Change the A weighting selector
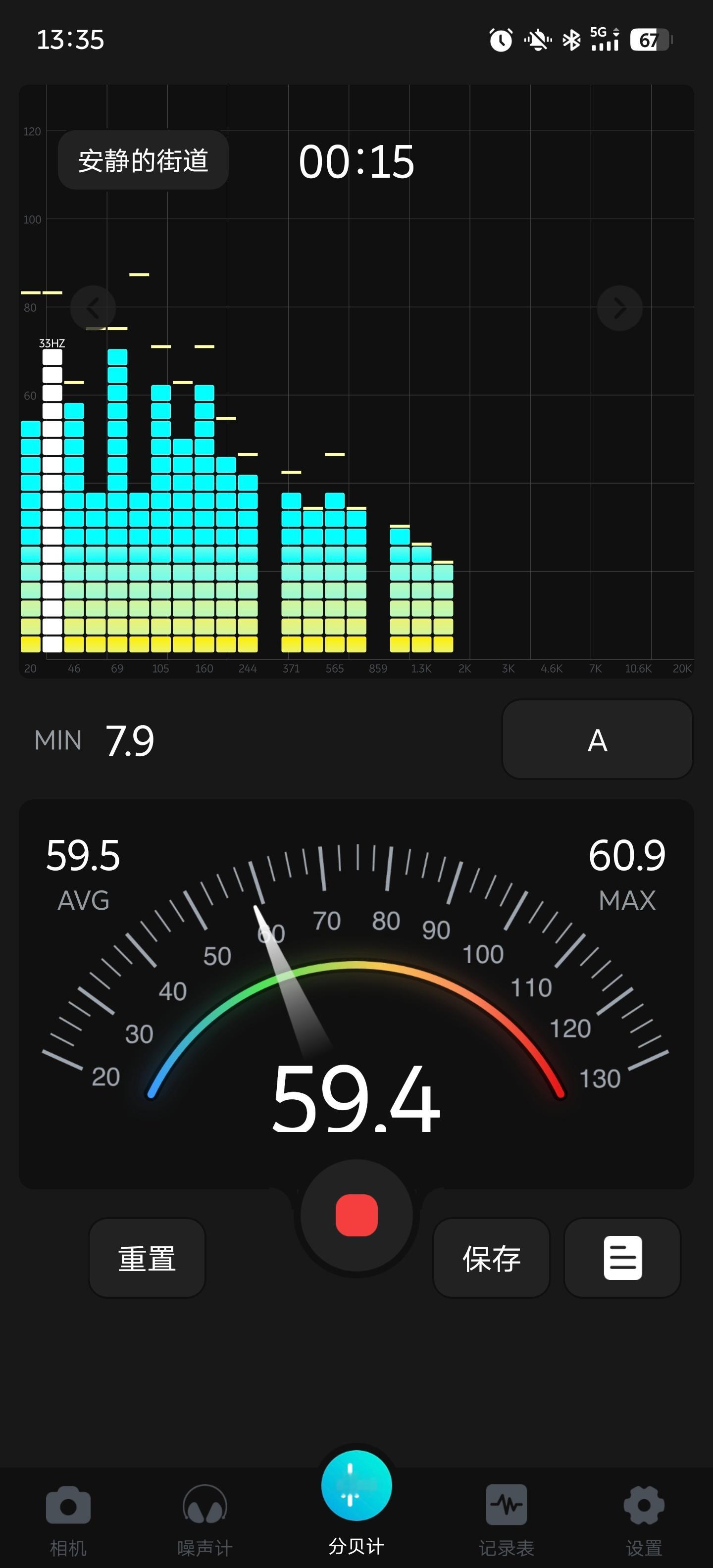Viewport: 713px width, 1568px height. pos(597,739)
